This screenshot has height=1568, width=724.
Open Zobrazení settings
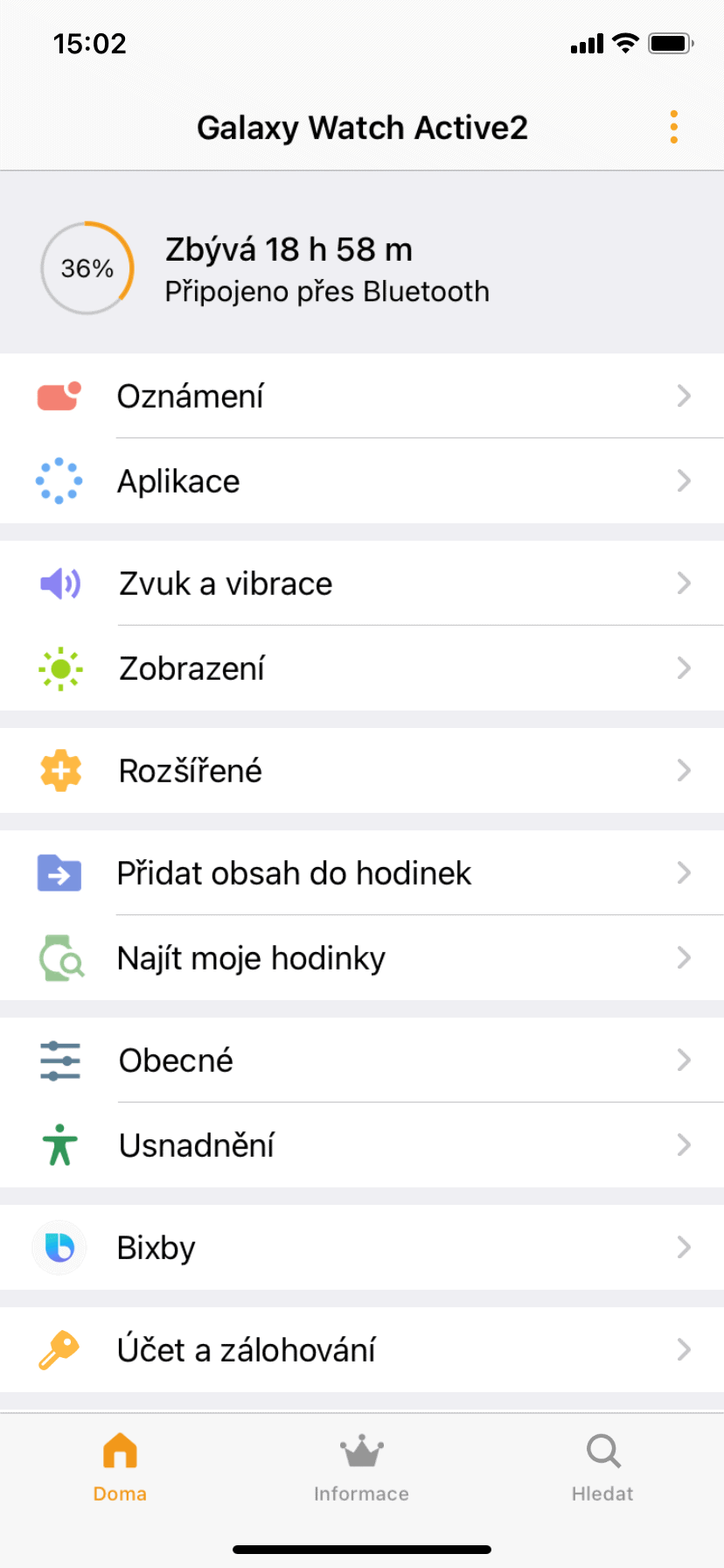point(362,668)
